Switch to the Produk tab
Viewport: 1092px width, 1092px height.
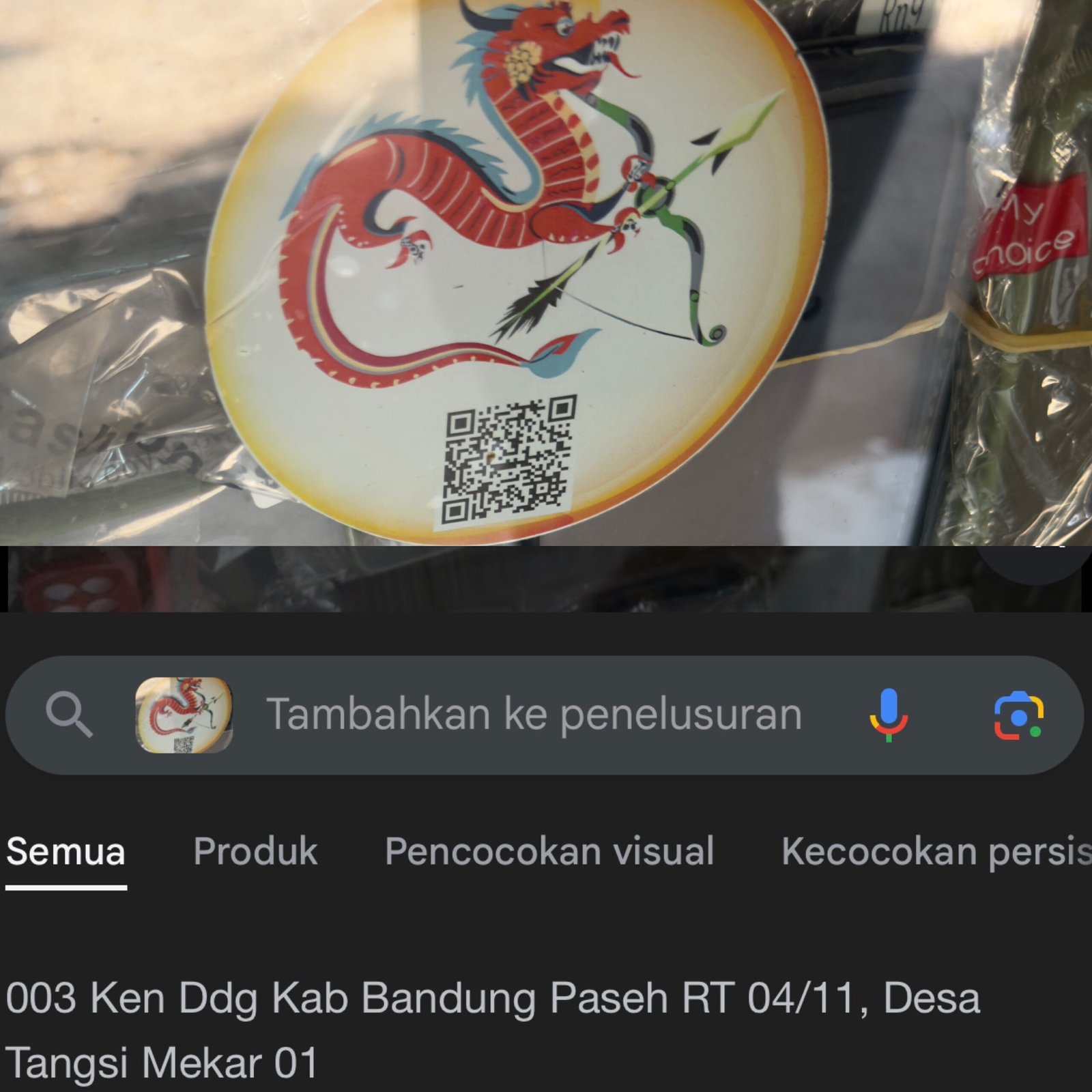point(255,852)
